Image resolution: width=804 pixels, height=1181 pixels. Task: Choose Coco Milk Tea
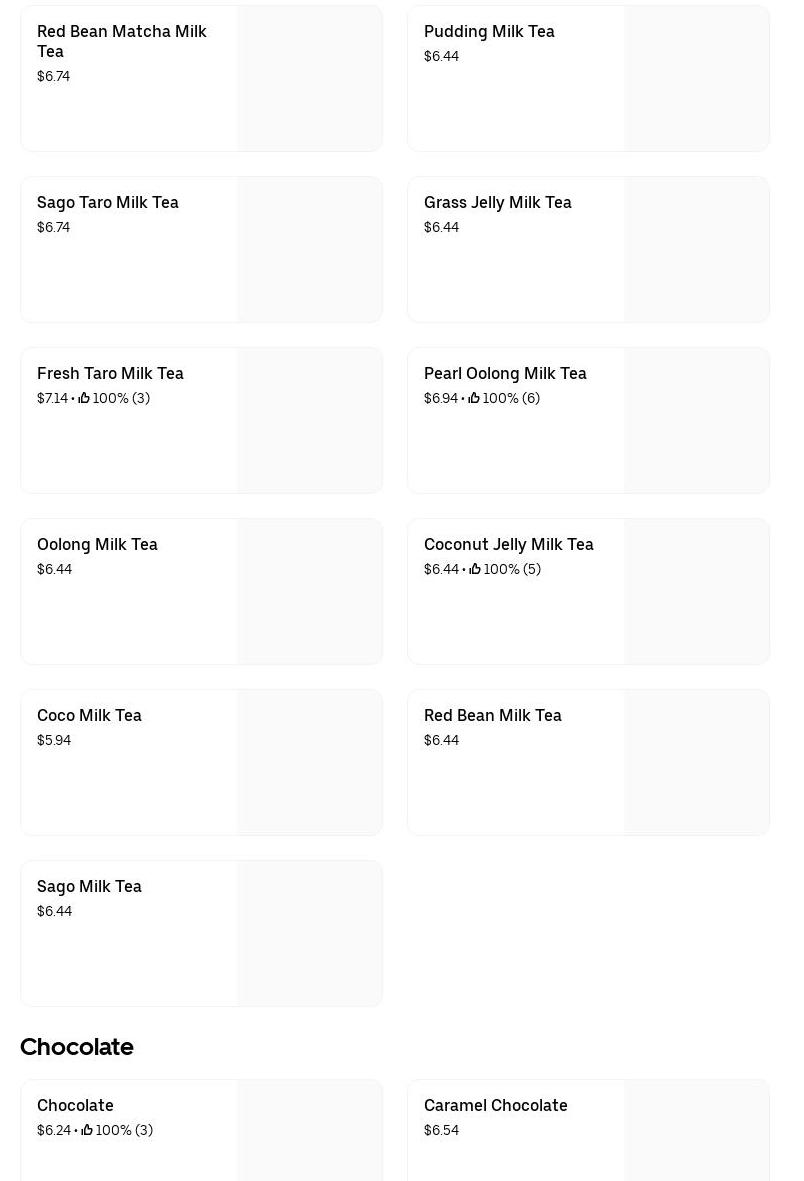coord(201,762)
